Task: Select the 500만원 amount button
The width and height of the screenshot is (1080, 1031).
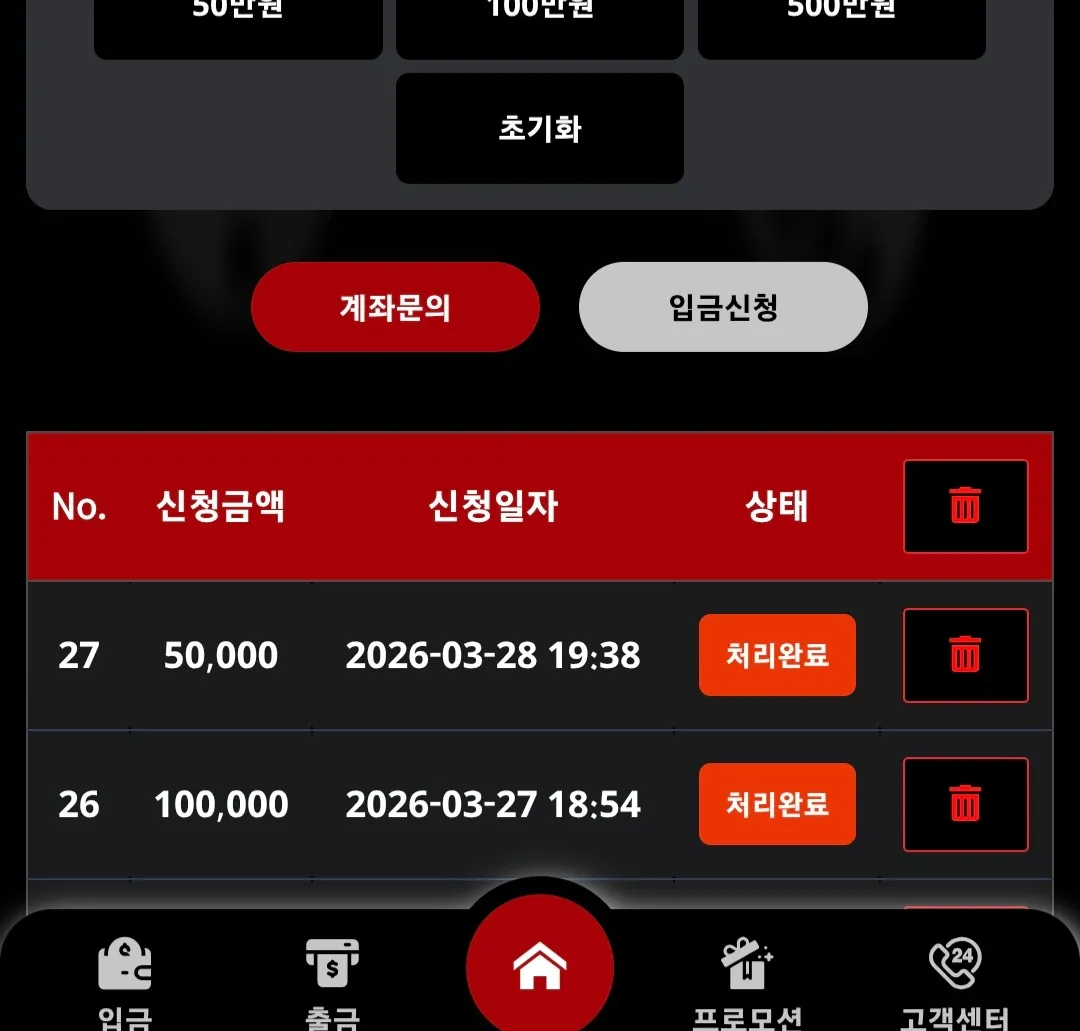Action: tap(842, 21)
